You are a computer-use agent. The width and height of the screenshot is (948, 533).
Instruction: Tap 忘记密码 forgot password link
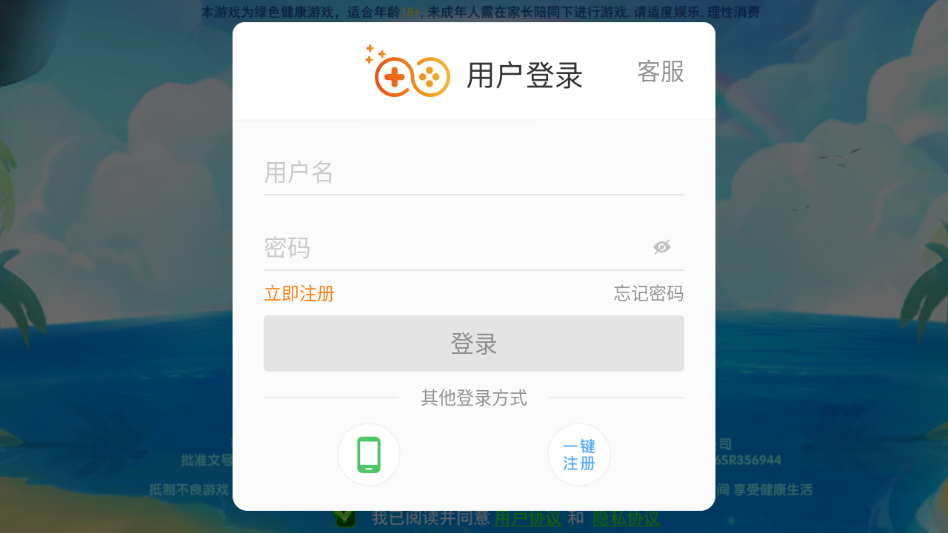coord(648,294)
